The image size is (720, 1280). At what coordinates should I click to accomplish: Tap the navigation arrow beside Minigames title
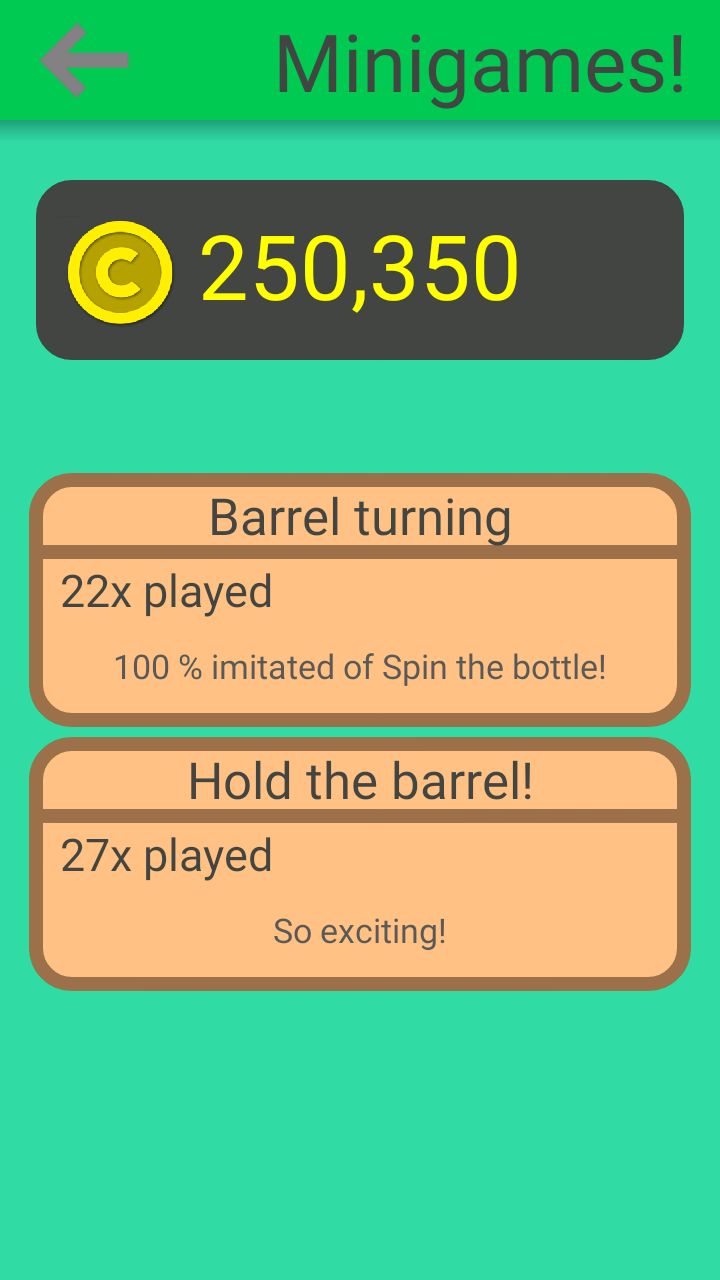(84, 60)
